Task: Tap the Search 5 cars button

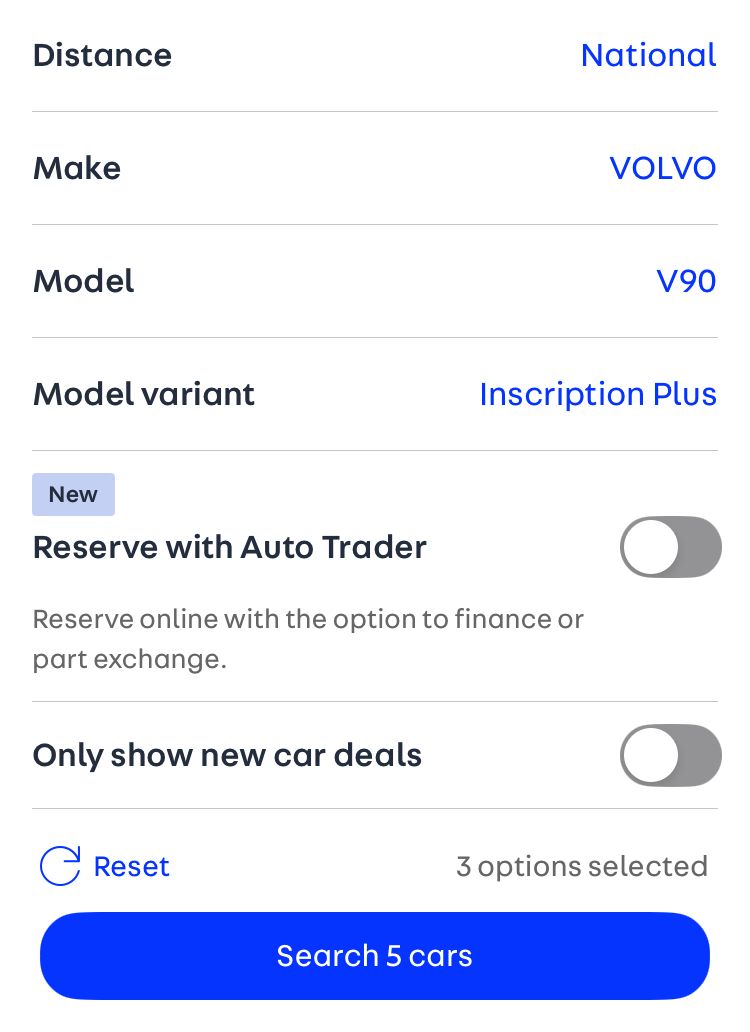Action: tap(375, 956)
